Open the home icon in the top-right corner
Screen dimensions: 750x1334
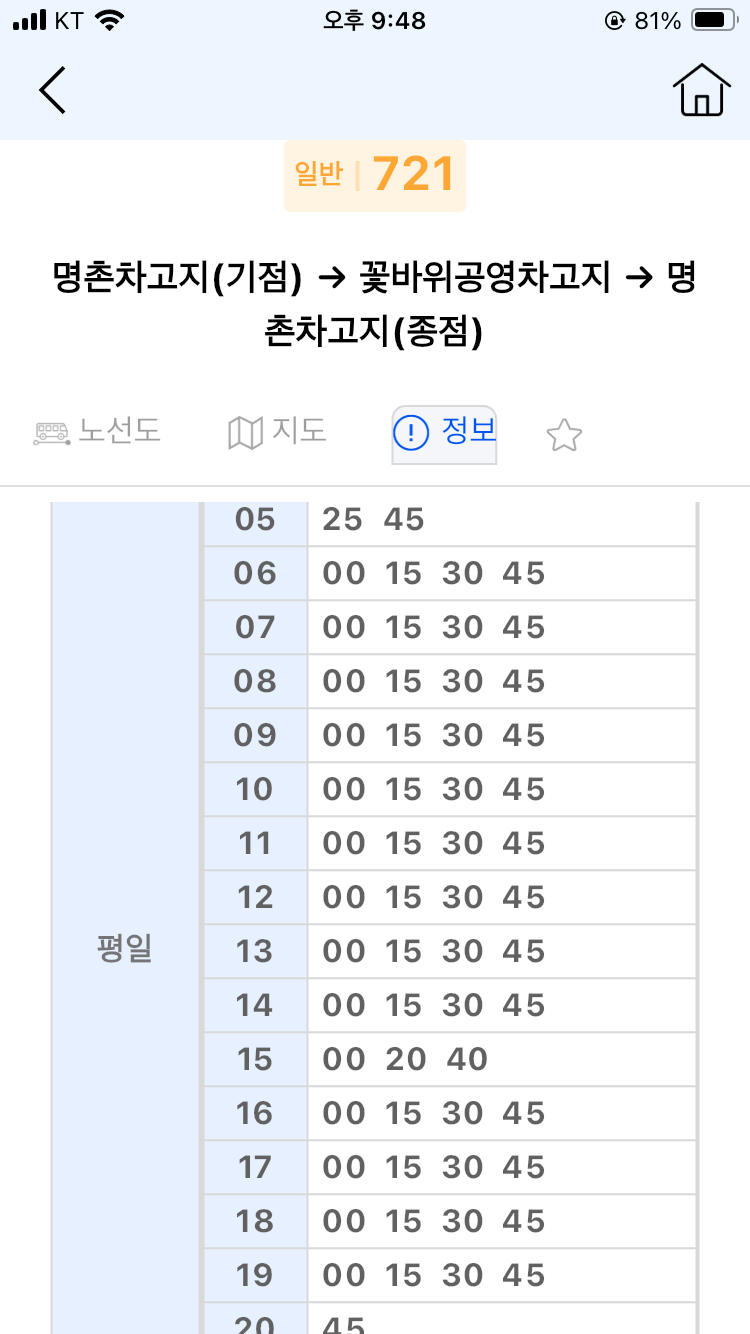coord(700,91)
